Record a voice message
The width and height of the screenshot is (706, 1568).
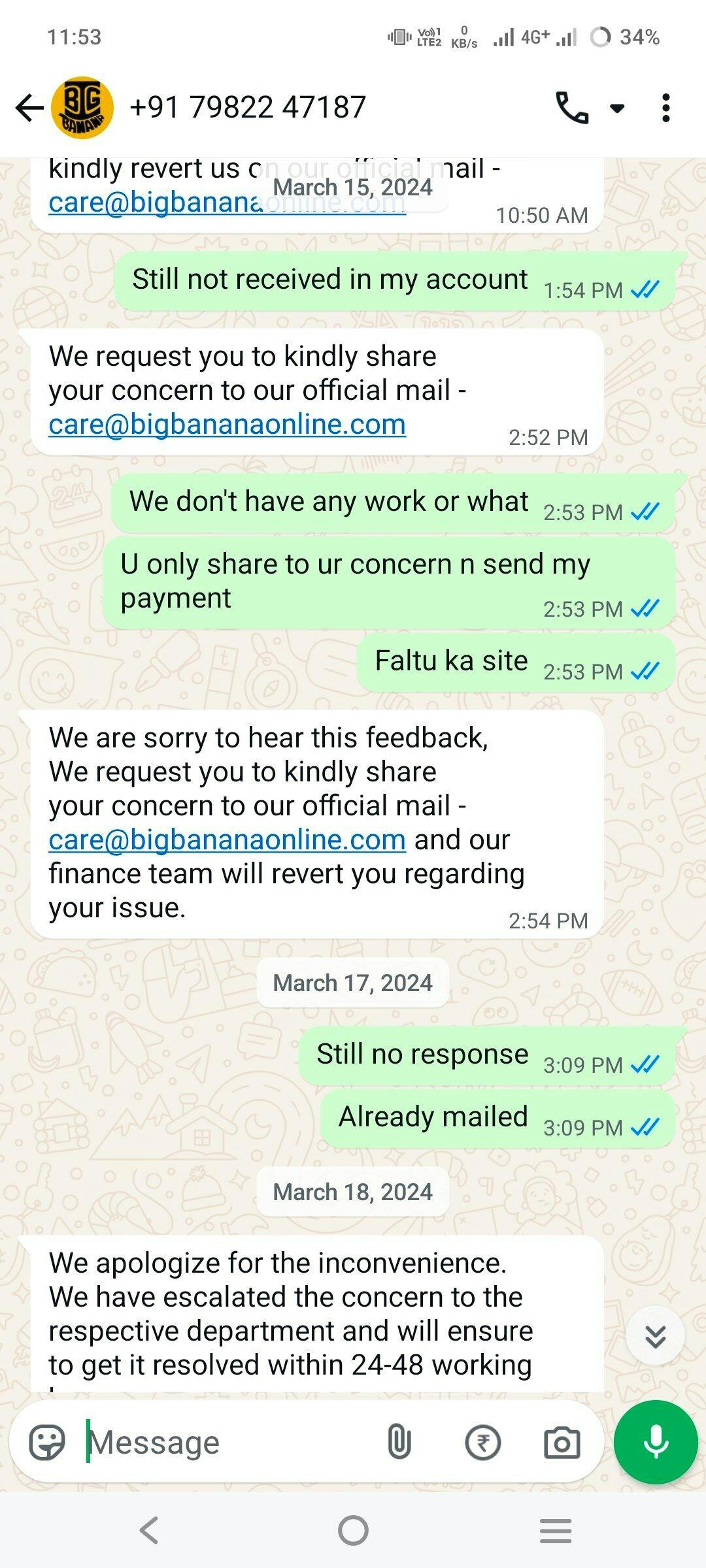(x=656, y=1442)
